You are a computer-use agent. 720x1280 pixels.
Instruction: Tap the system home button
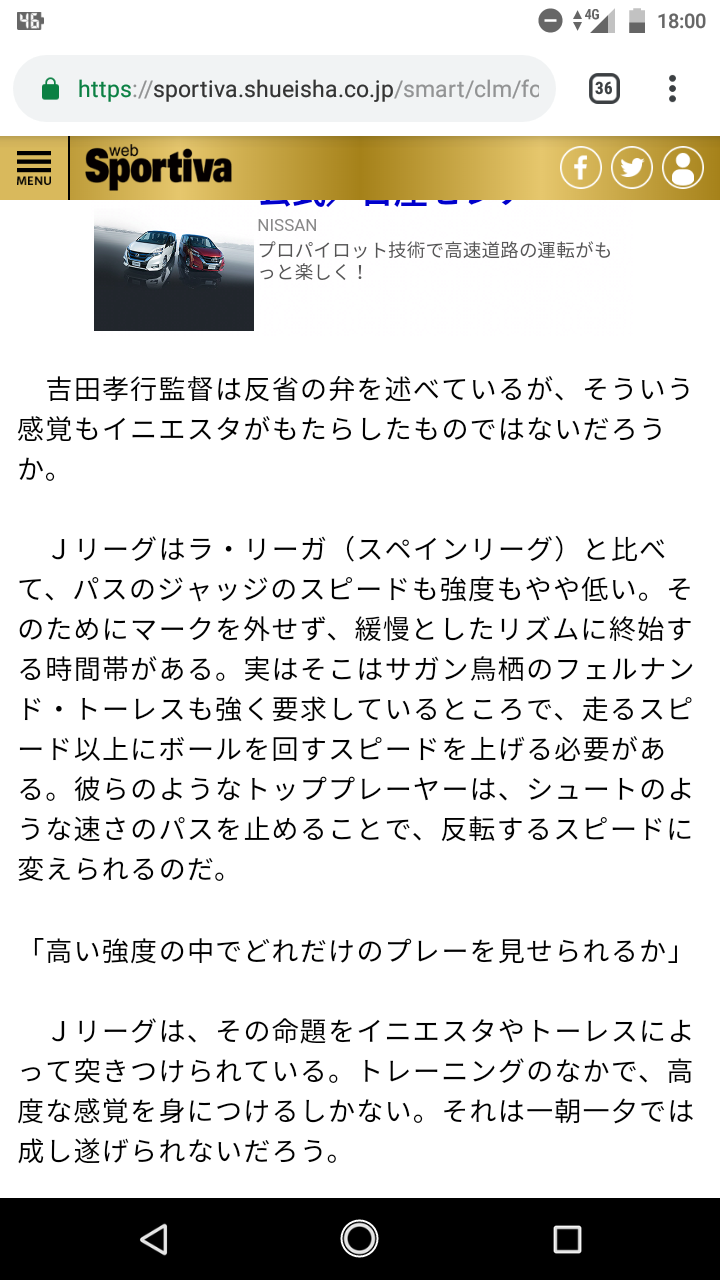point(359,1239)
